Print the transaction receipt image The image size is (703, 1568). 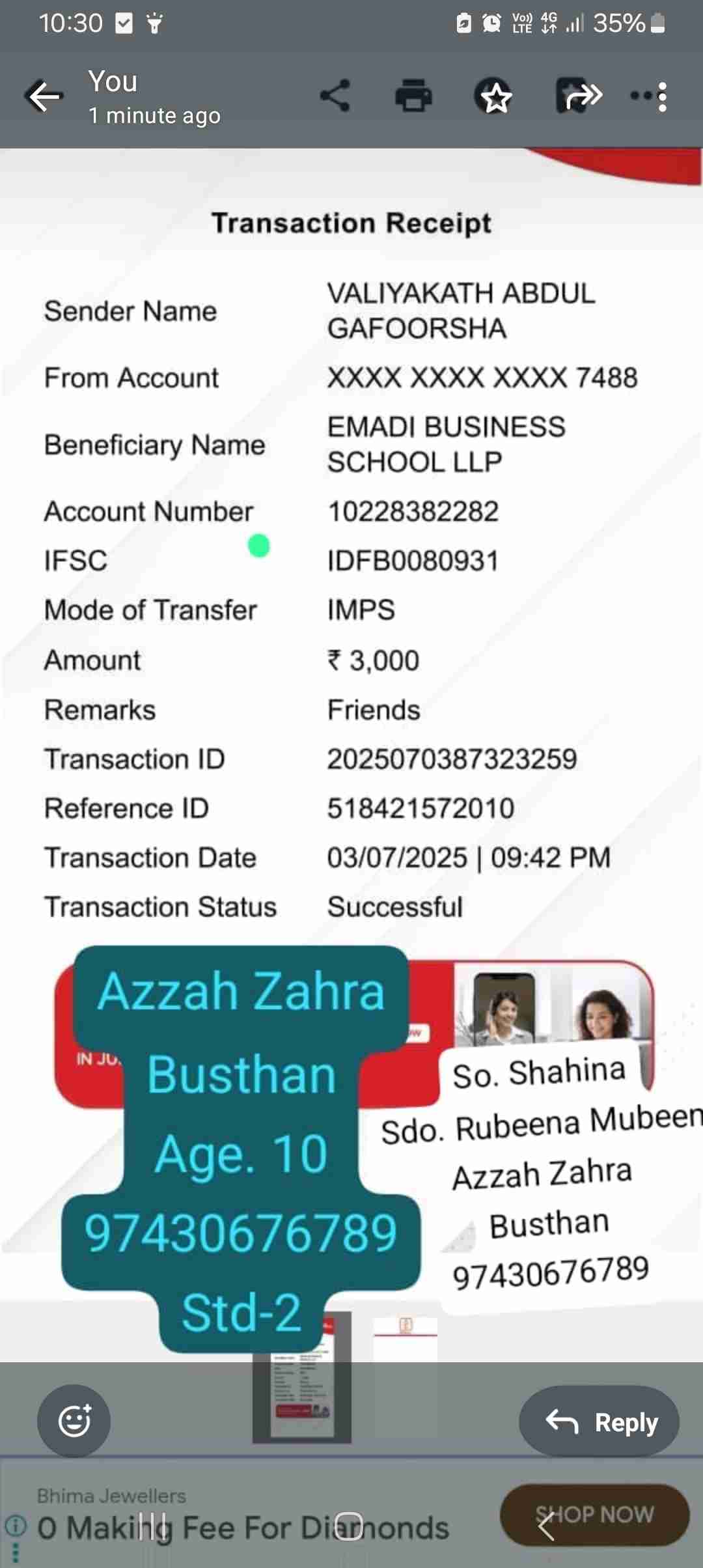[413, 96]
